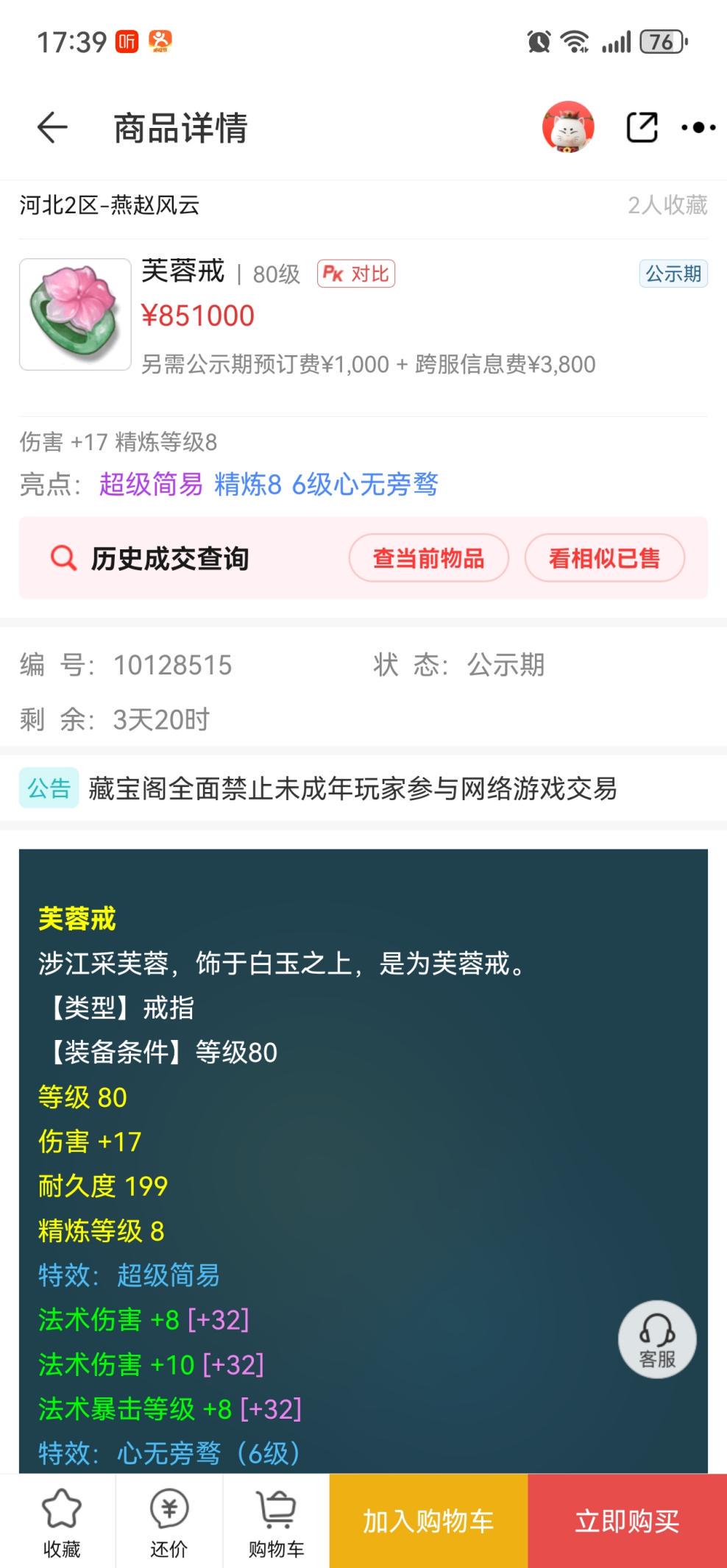The image size is (727, 1568).
Task: Share this item via the share icon
Action: coord(642,127)
